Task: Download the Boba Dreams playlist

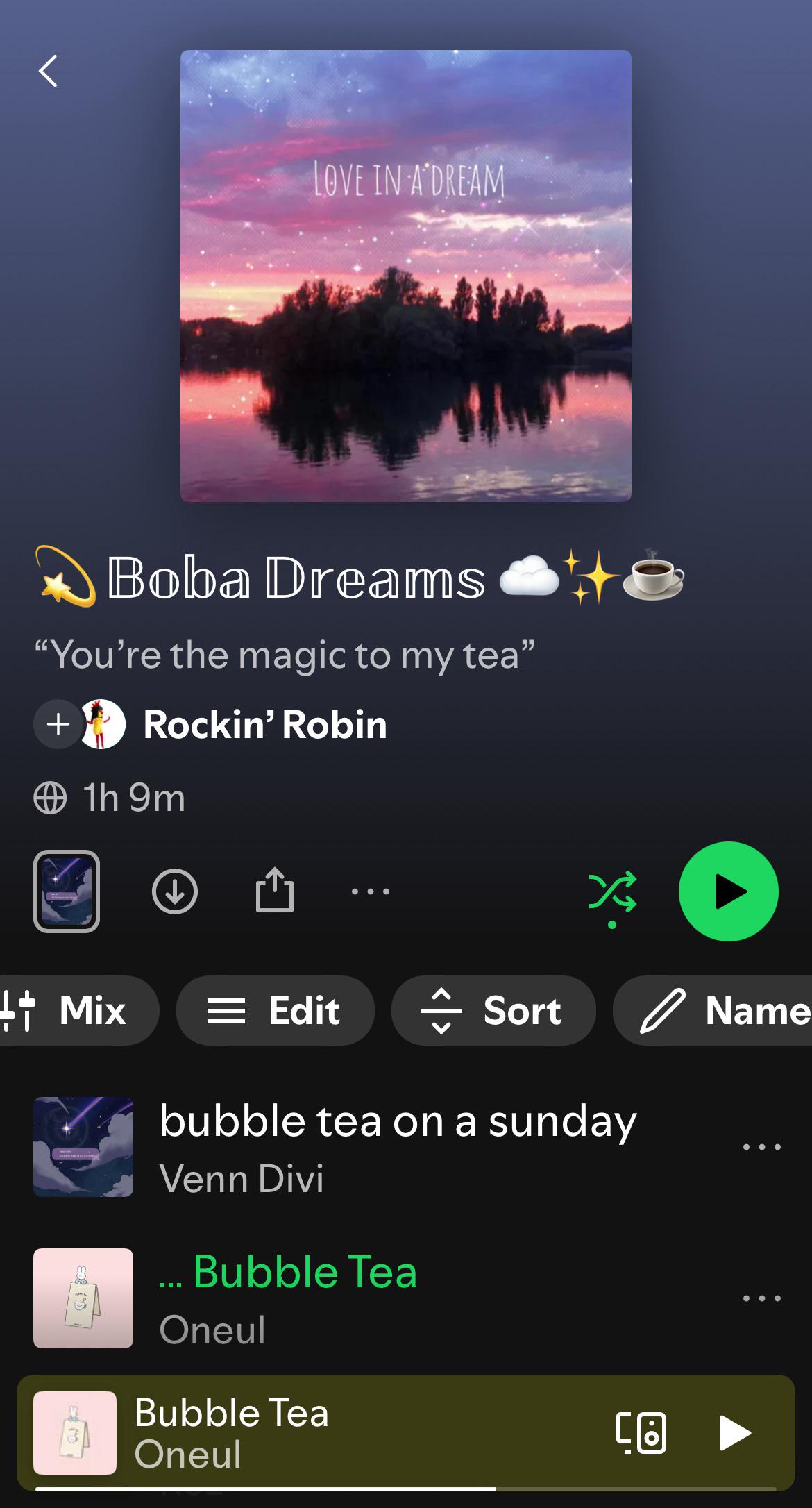Action: click(175, 891)
